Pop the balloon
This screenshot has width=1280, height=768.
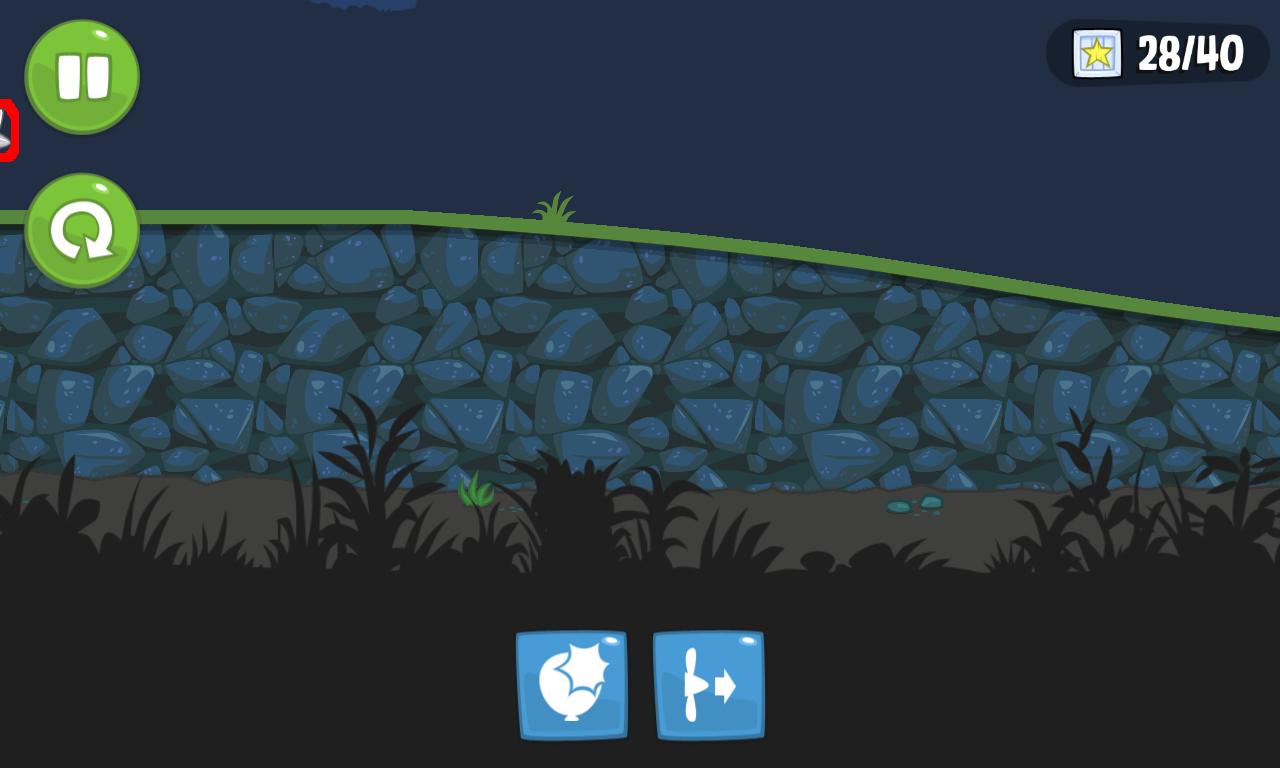(572, 685)
